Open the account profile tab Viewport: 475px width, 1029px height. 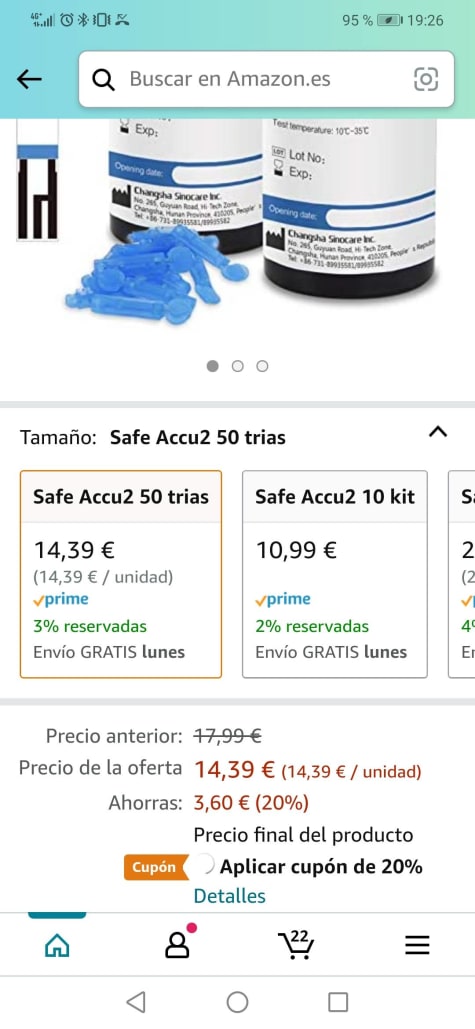(177, 944)
